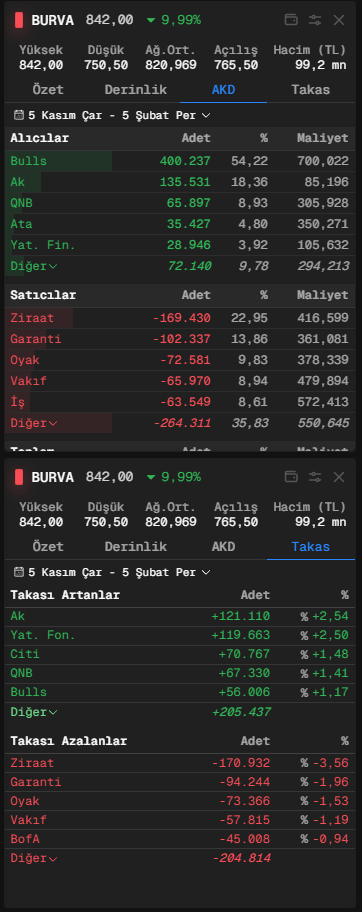The height and width of the screenshot is (912, 362).
Task: Expand Diğer under Takası Azalanlar
Action: [x=34, y=858]
